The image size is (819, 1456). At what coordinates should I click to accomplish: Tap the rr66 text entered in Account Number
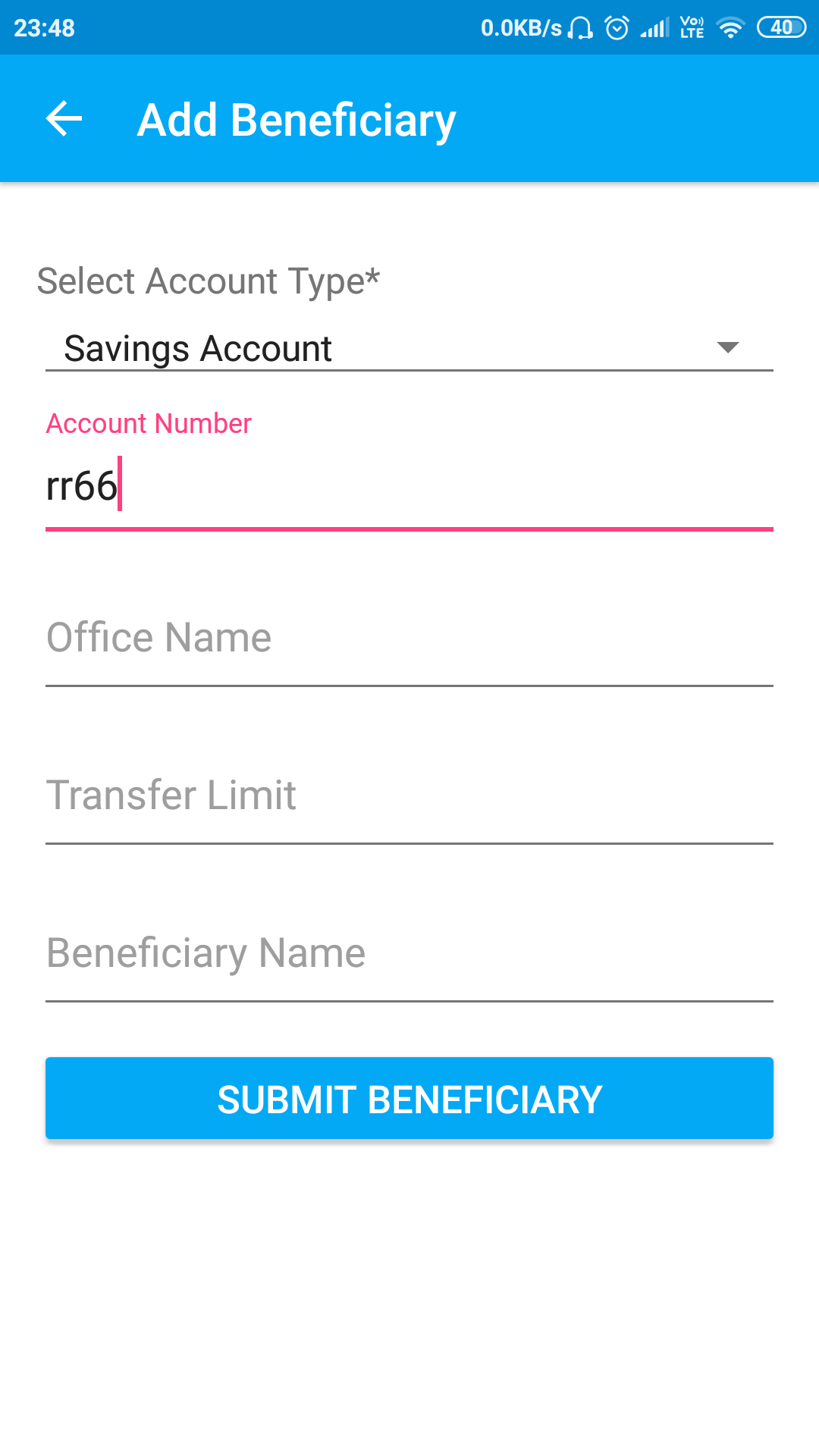tap(83, 484)
